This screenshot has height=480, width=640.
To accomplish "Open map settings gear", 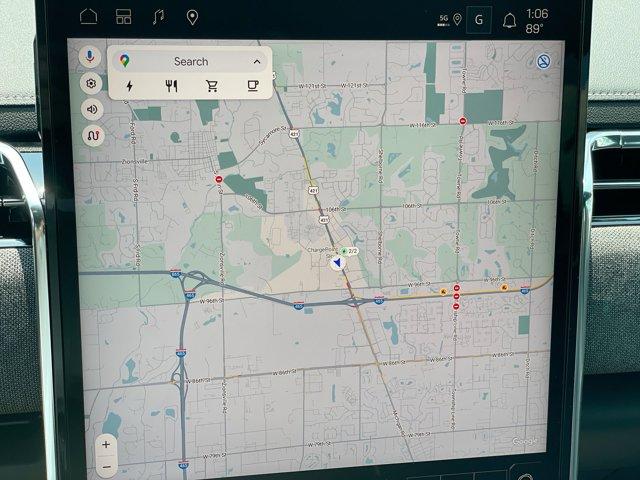I will 91,84.
